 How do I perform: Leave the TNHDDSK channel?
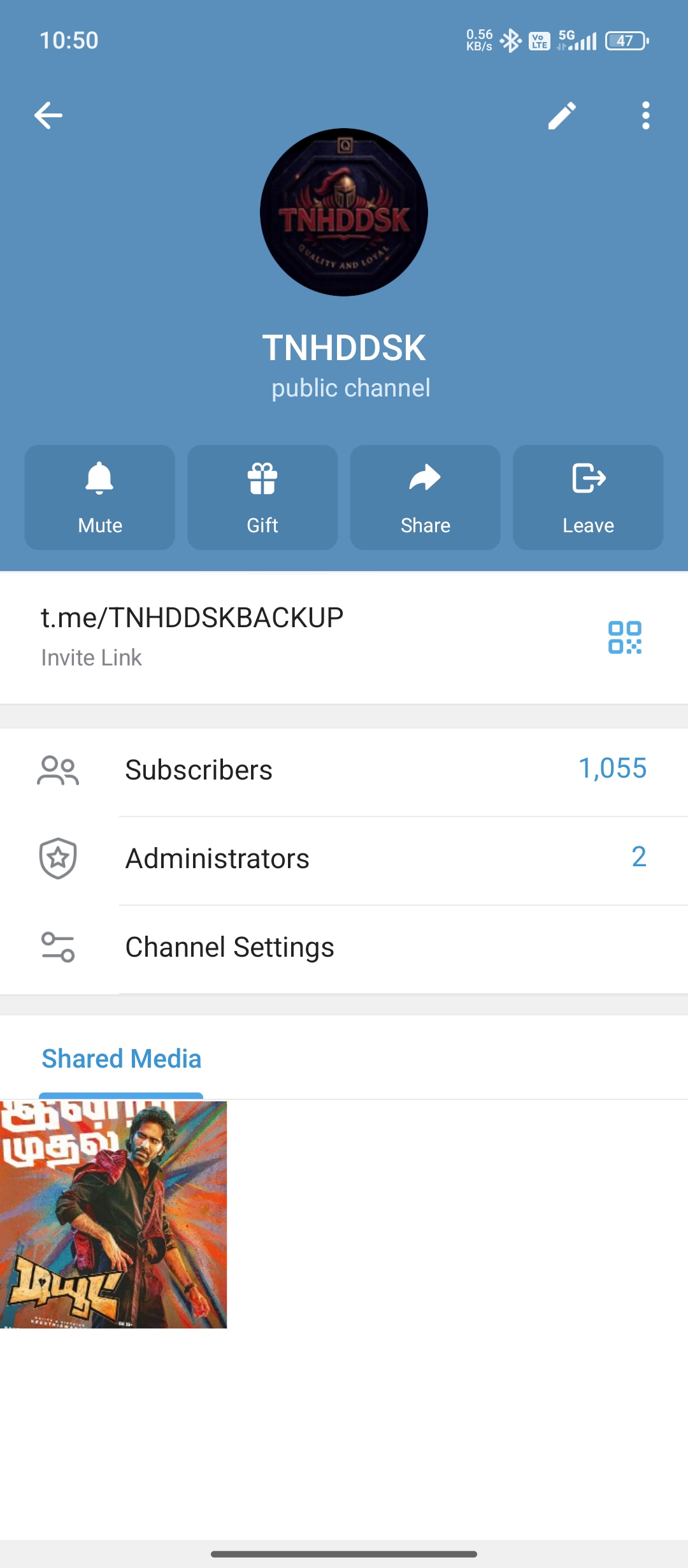point(588,497)
